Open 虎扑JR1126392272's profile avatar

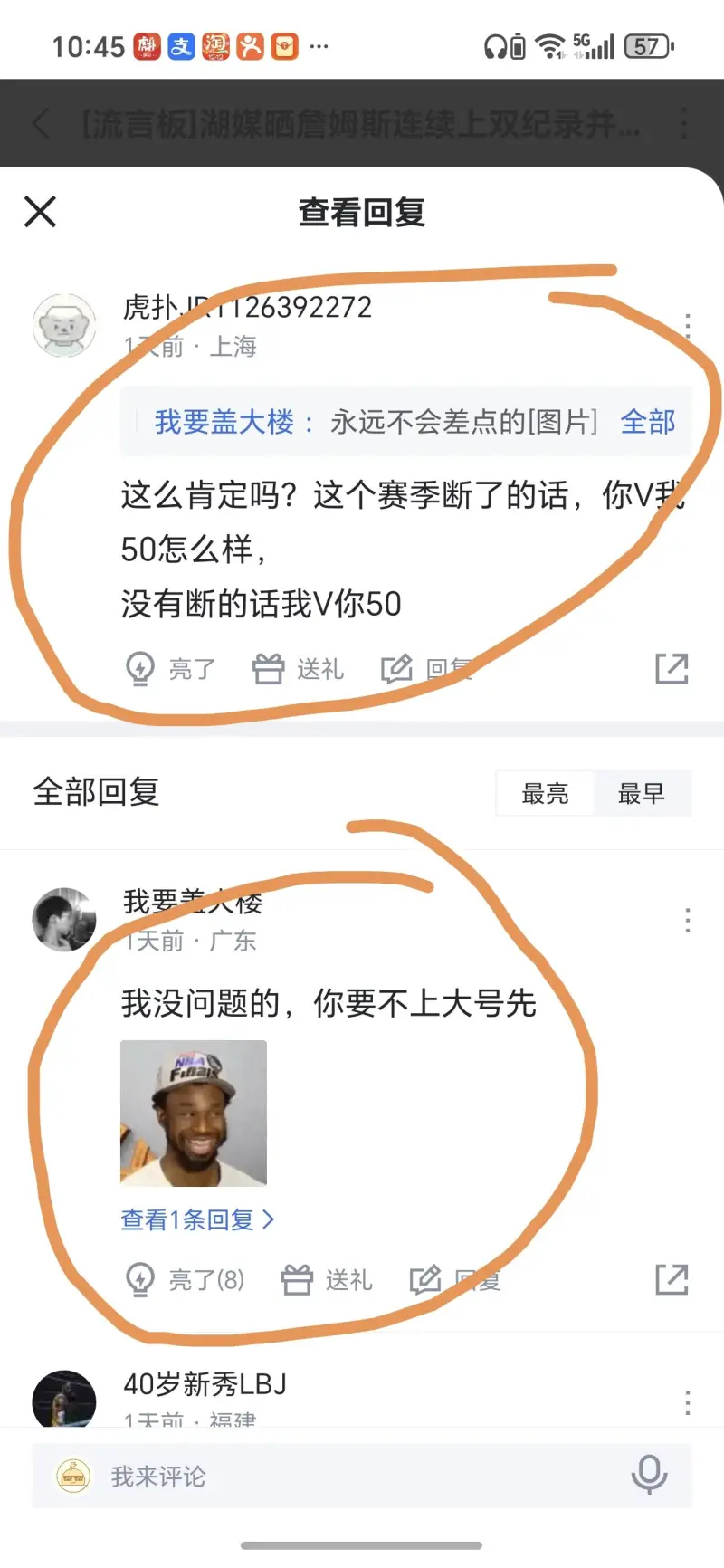[64, 325]
